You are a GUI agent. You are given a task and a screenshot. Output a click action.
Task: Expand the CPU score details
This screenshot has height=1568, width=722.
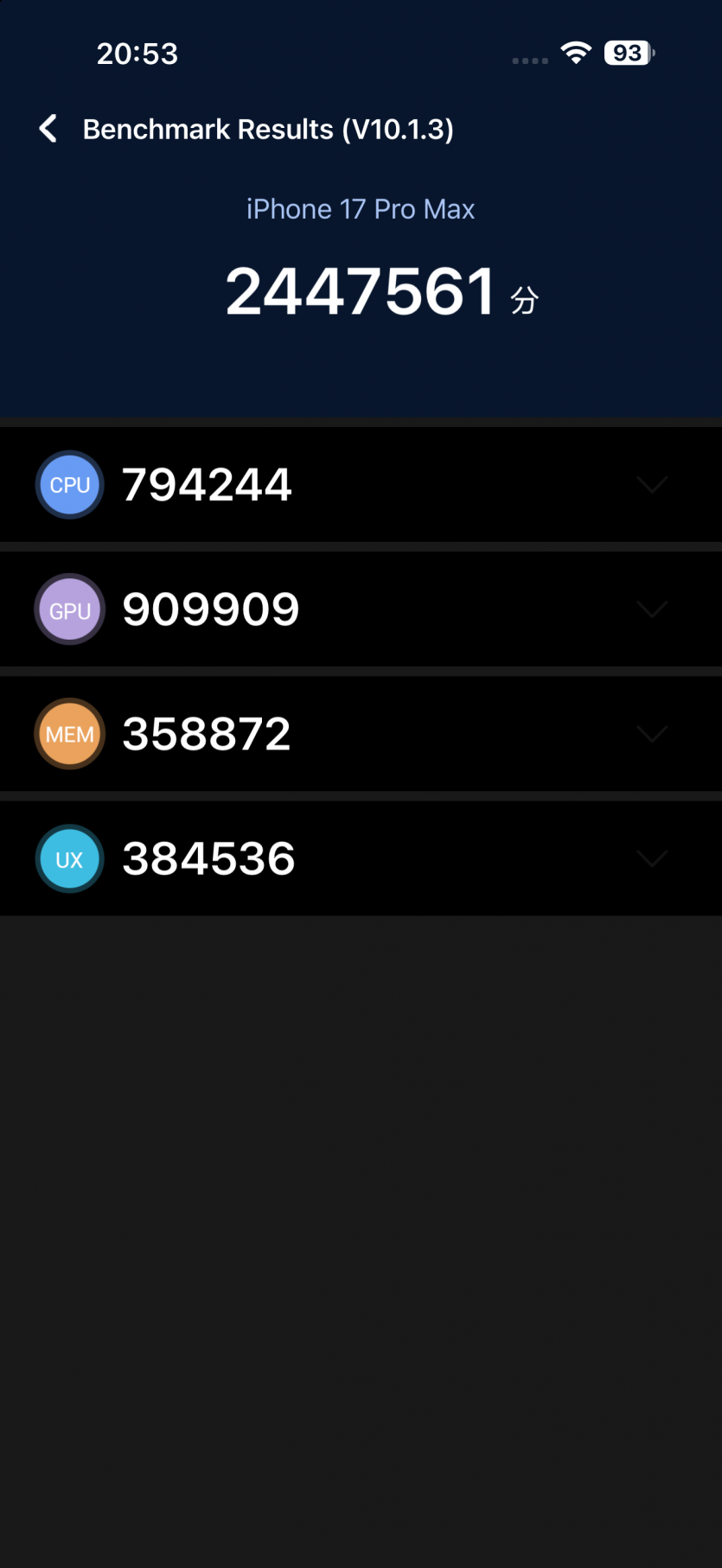click(x=651, y=484)
